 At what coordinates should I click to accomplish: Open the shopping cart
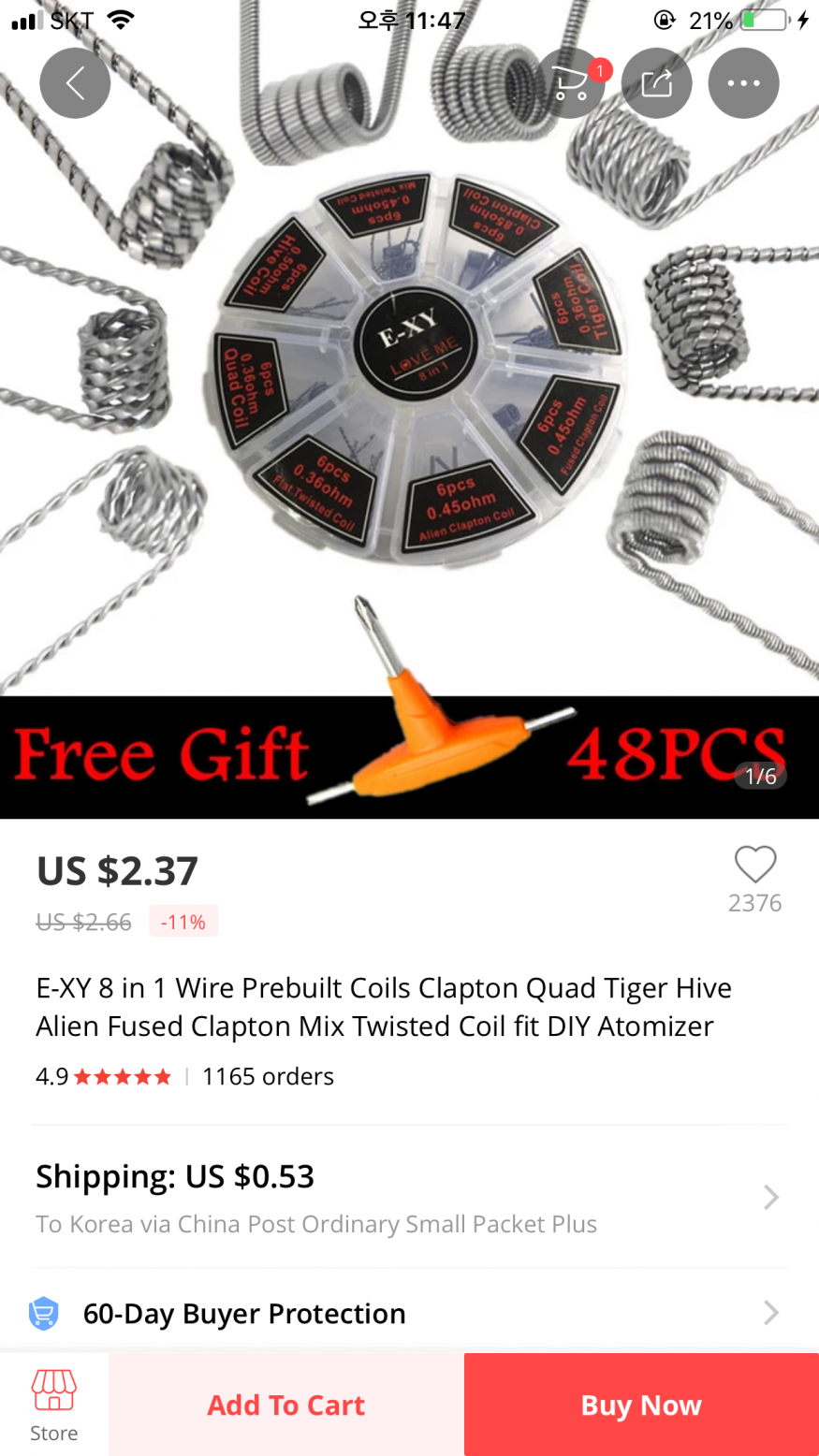pyautogui.click(x=571, y=83)
